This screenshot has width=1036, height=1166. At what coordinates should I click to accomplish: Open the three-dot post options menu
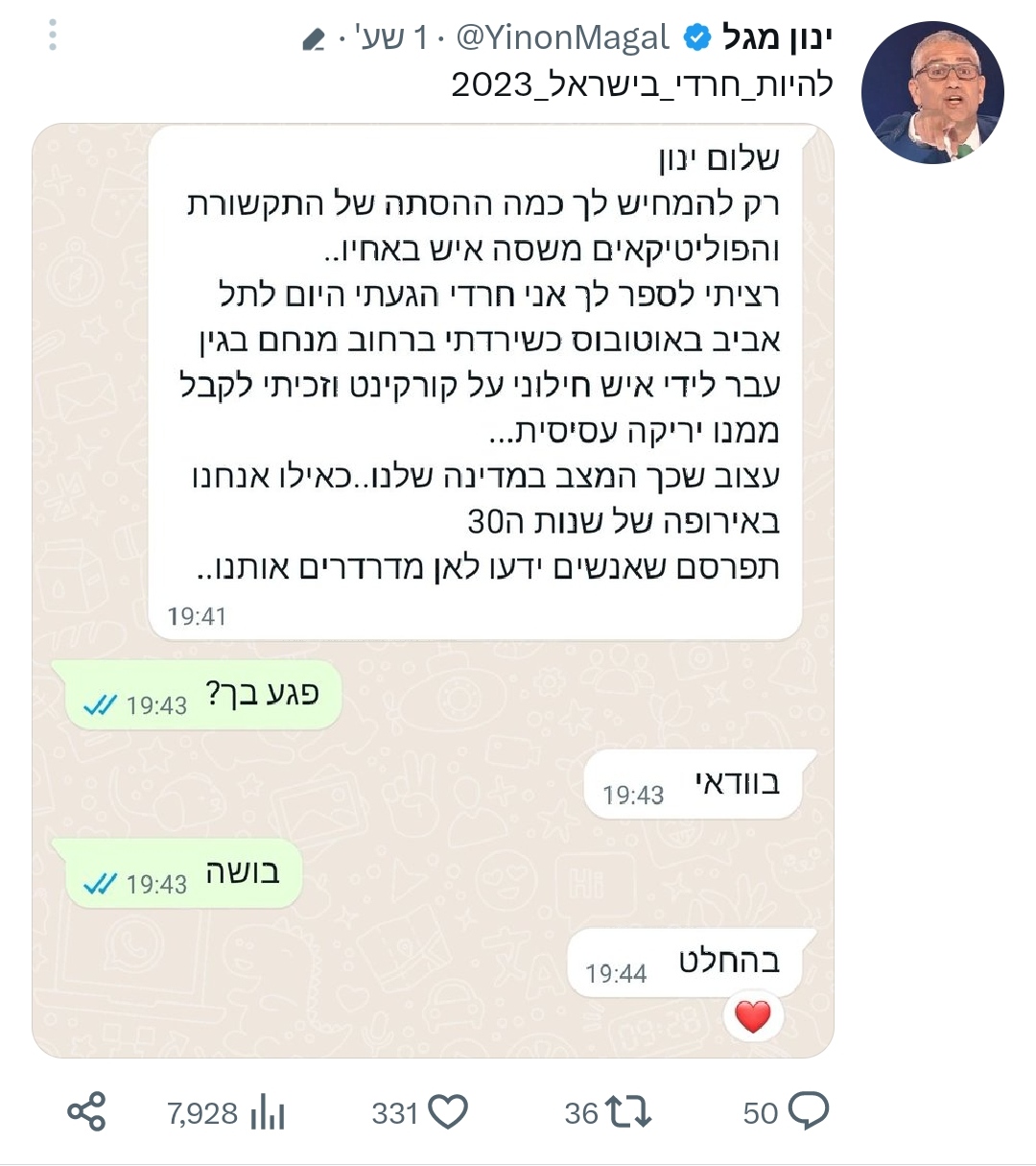pos(53,36)
